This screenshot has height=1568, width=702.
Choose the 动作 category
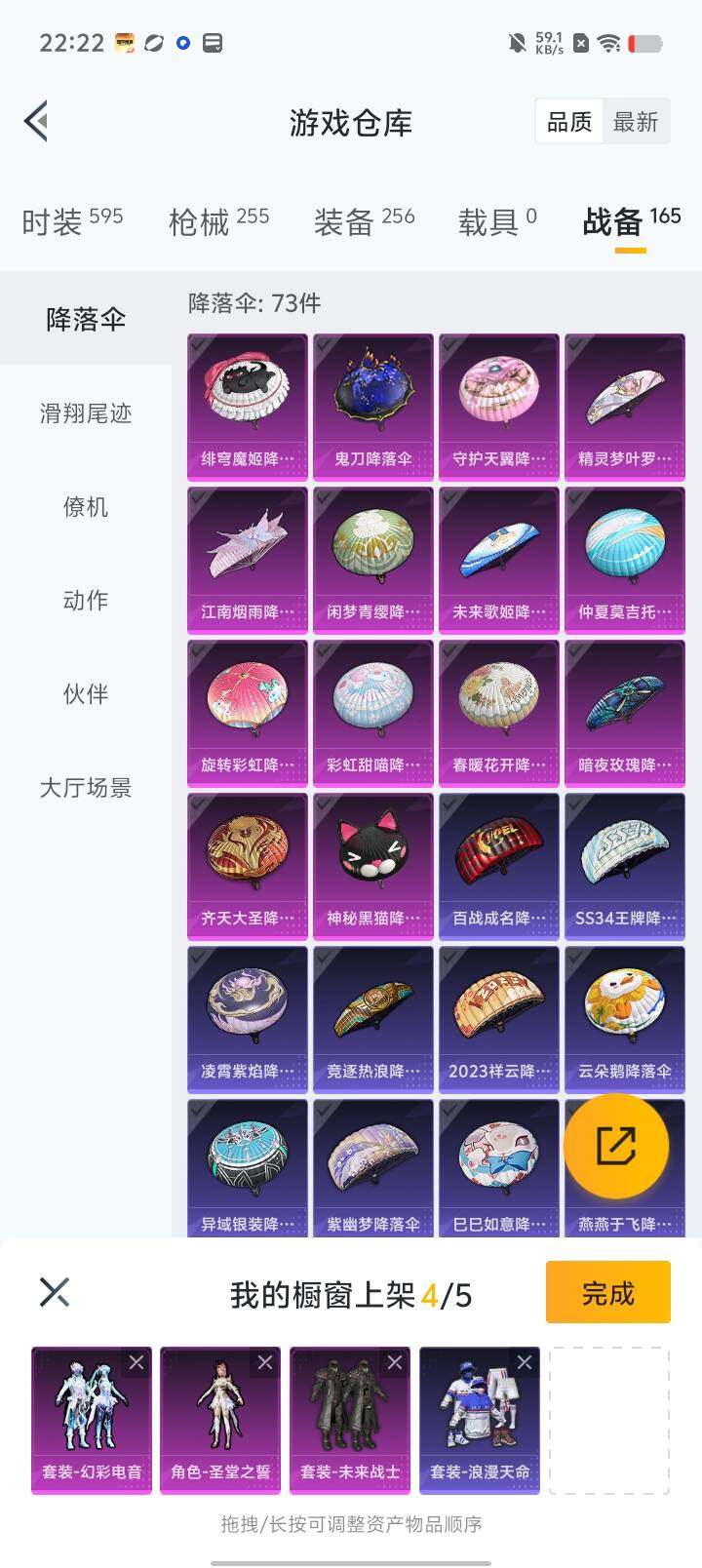(86, 601)
